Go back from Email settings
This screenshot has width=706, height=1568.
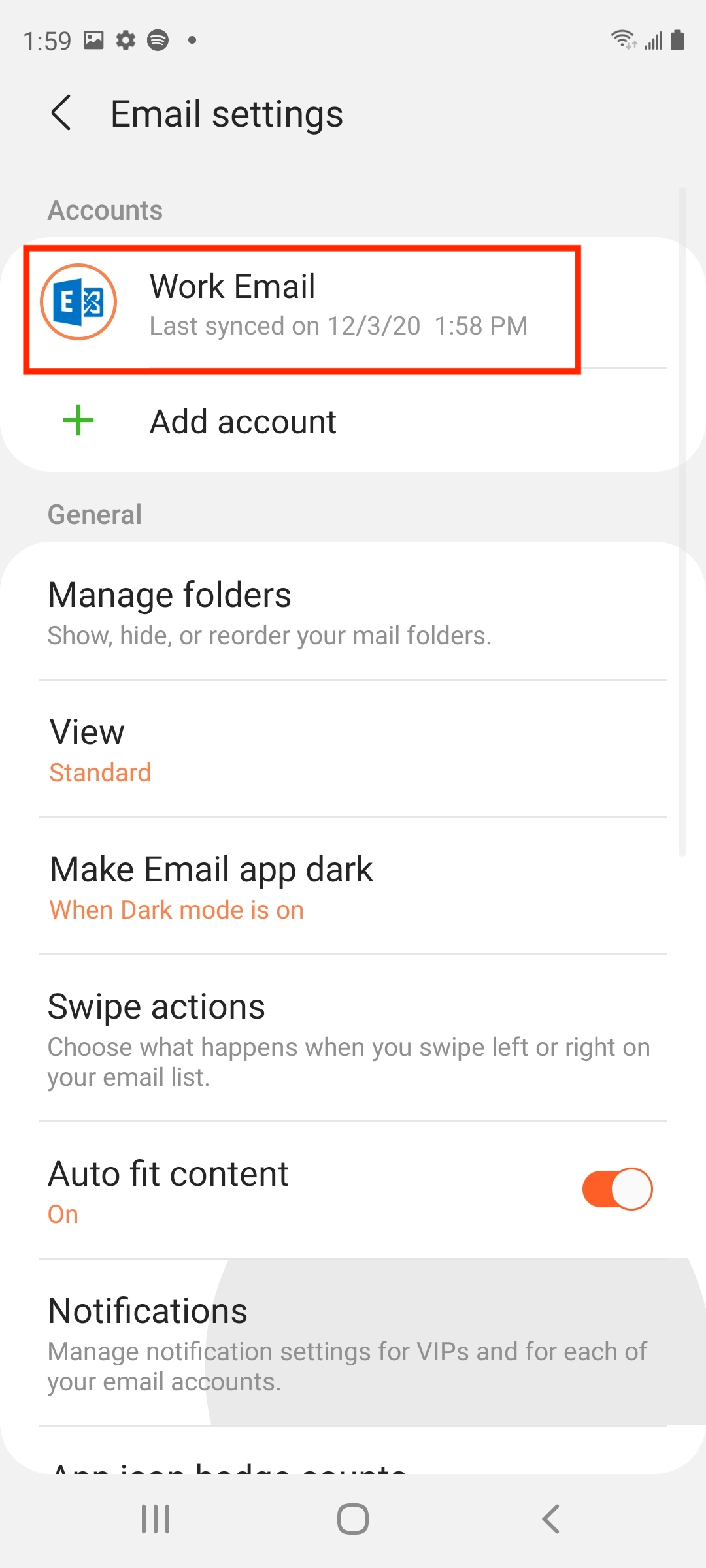coord(61,113)
